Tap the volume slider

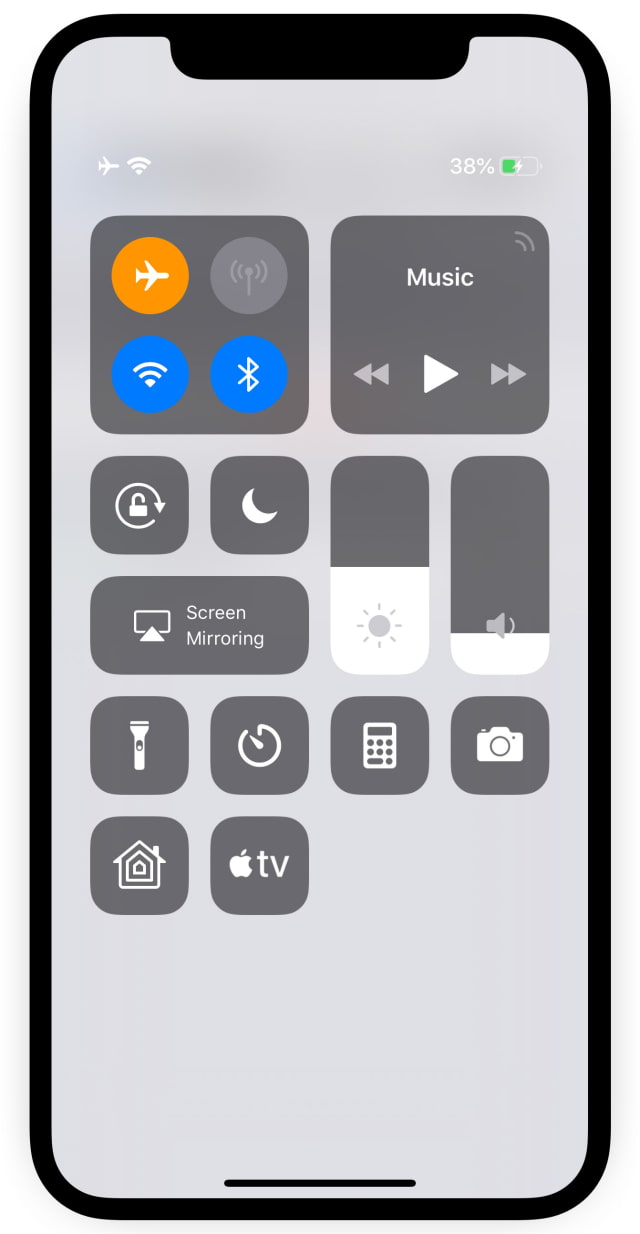coord(500,566)
